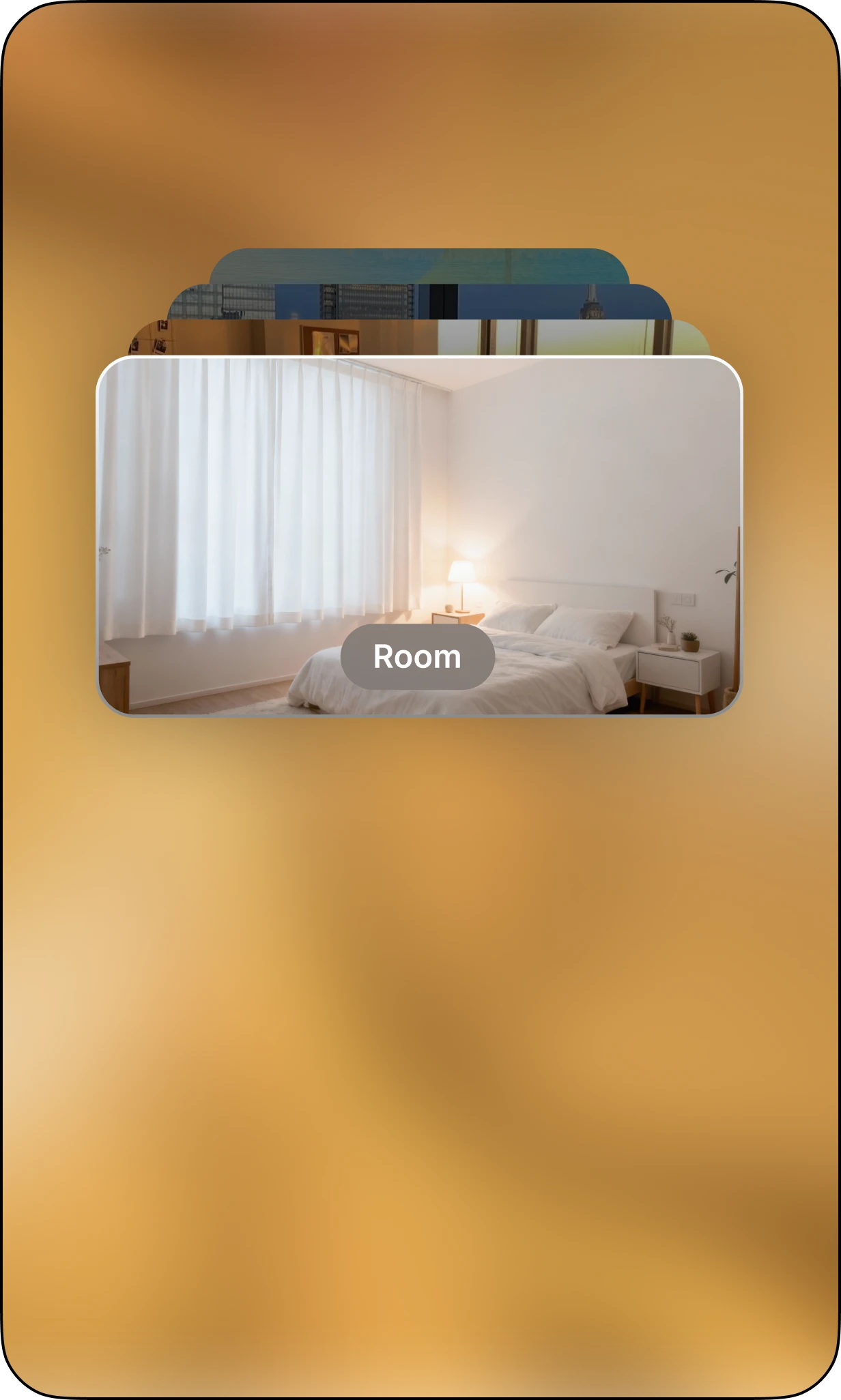
Task: Select the warm interior card behind Room
Action: coord(419,338)
